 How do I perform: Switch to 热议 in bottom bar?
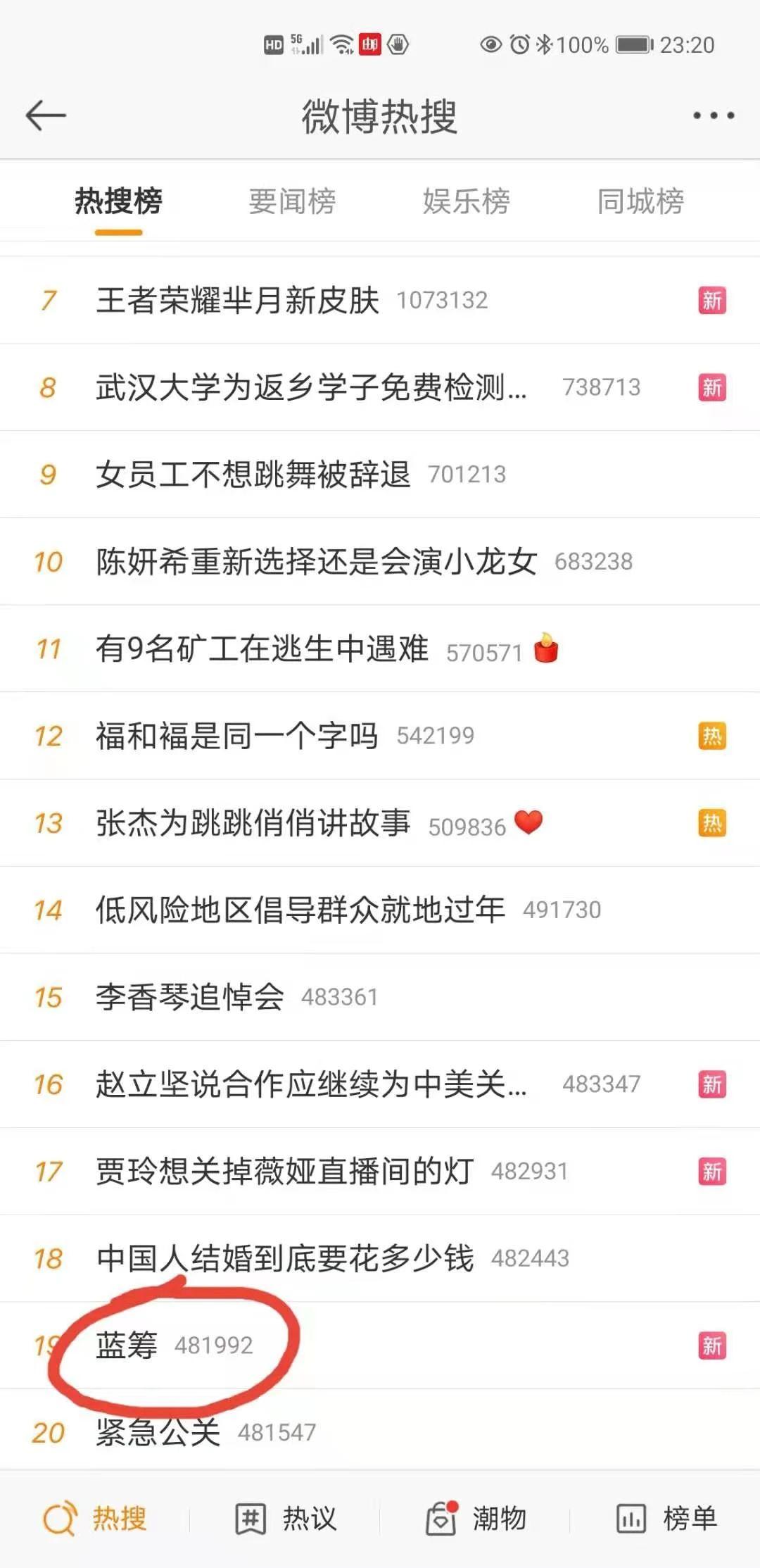pyautogui.click(x=286, y=1519)
